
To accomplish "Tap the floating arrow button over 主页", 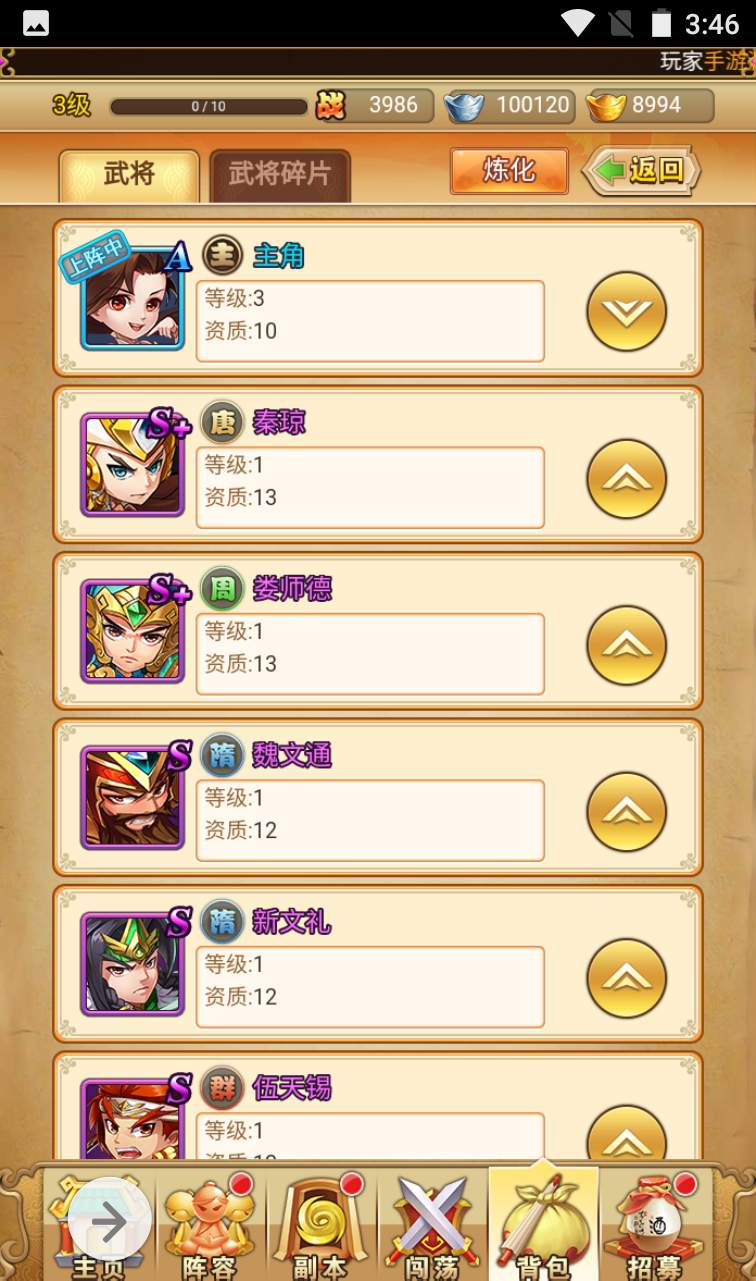I will click(110, 1221).
